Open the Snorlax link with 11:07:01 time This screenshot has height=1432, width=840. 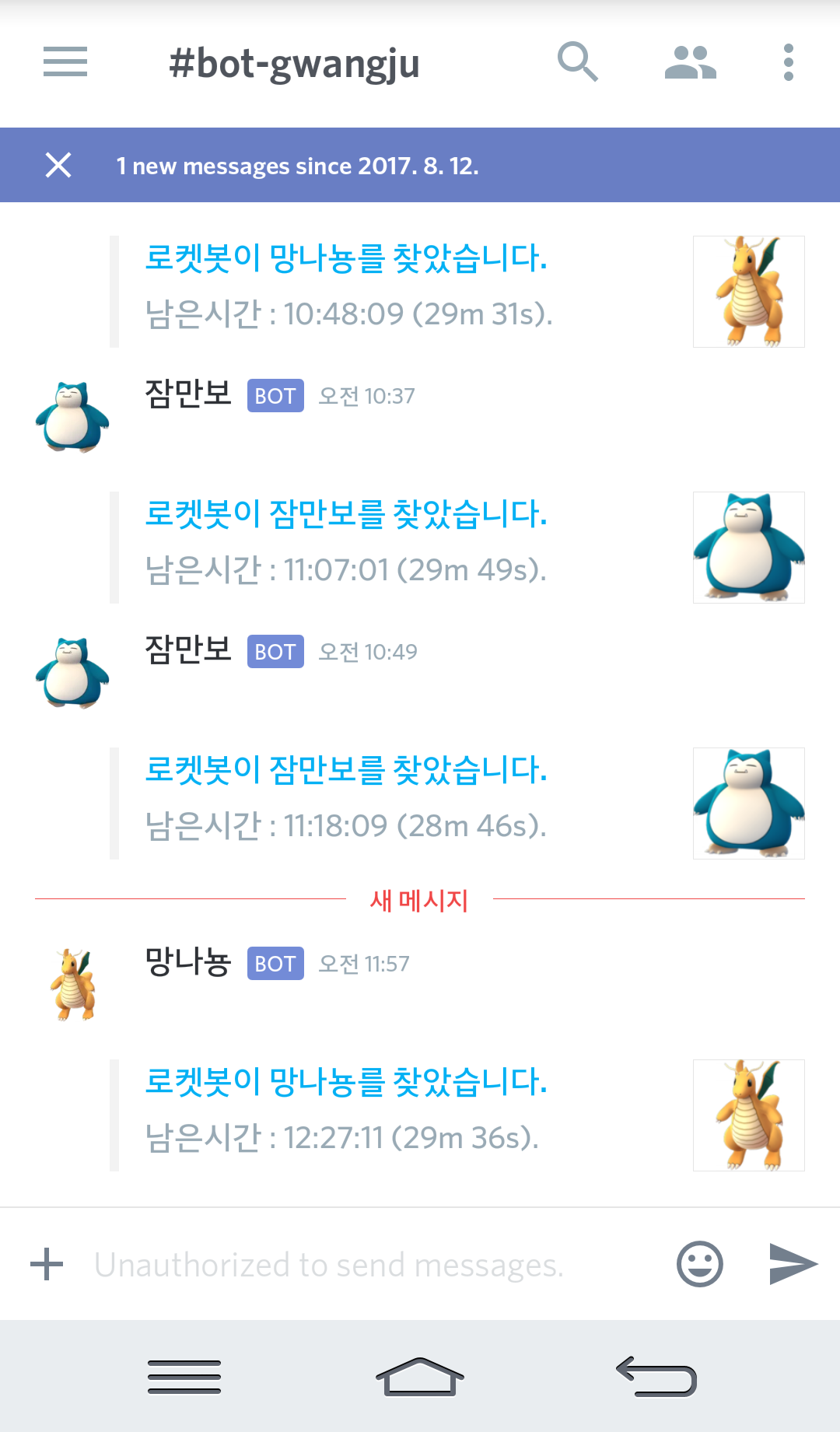pyautogui.click(x=346, y=514)
